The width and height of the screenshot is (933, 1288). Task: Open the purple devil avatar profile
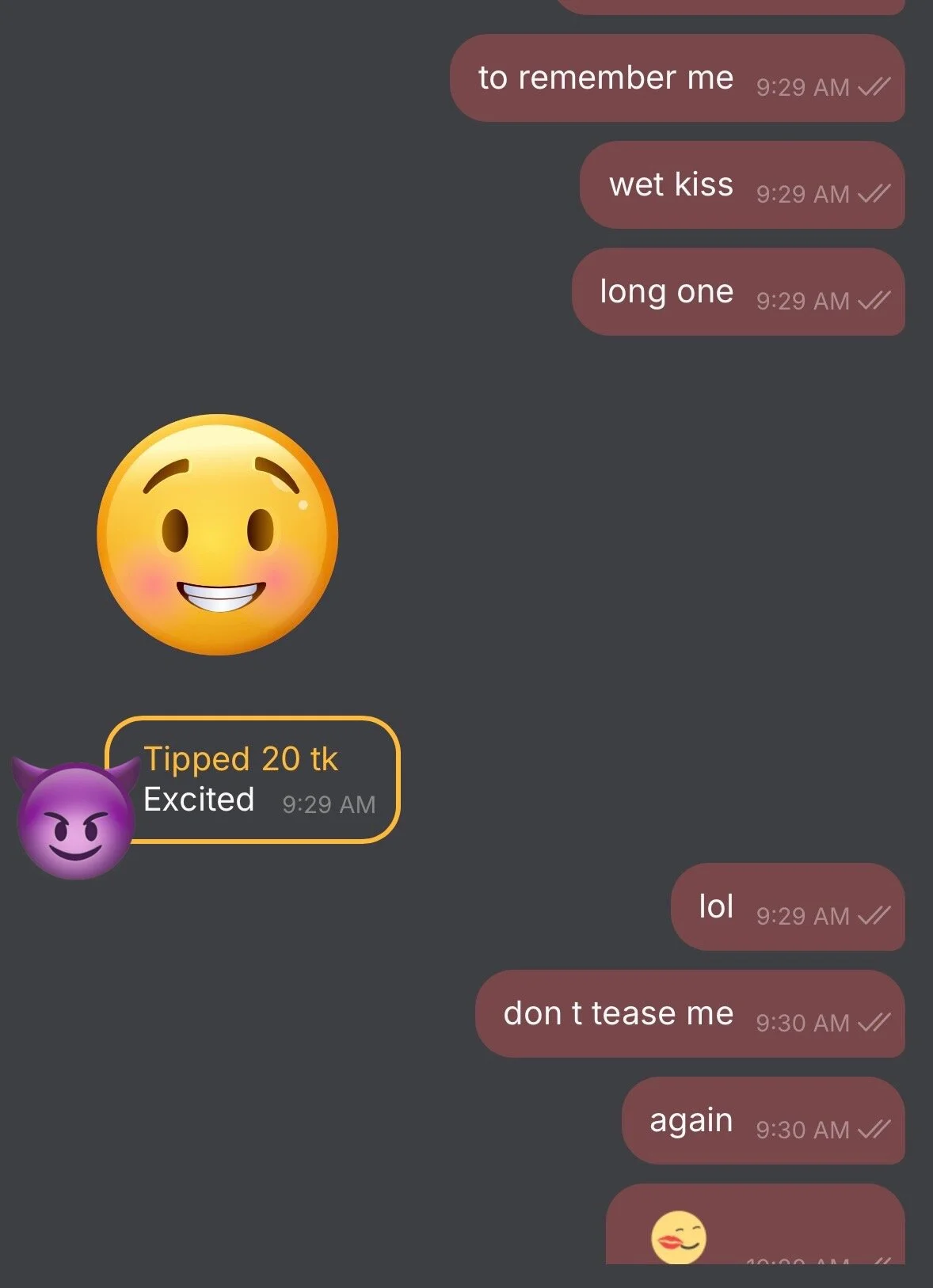click(x=75, y=821)
